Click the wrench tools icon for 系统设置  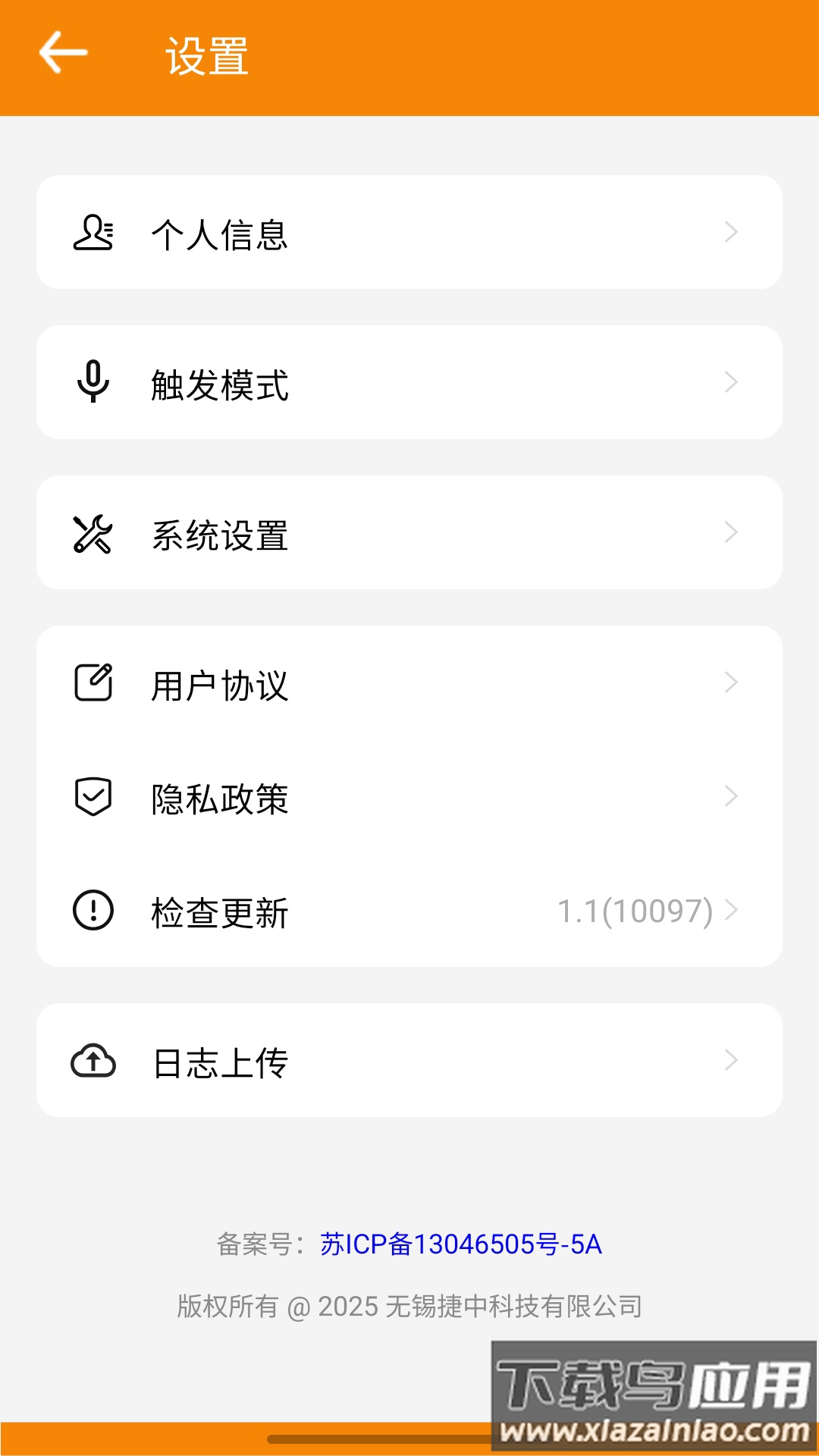93,532
